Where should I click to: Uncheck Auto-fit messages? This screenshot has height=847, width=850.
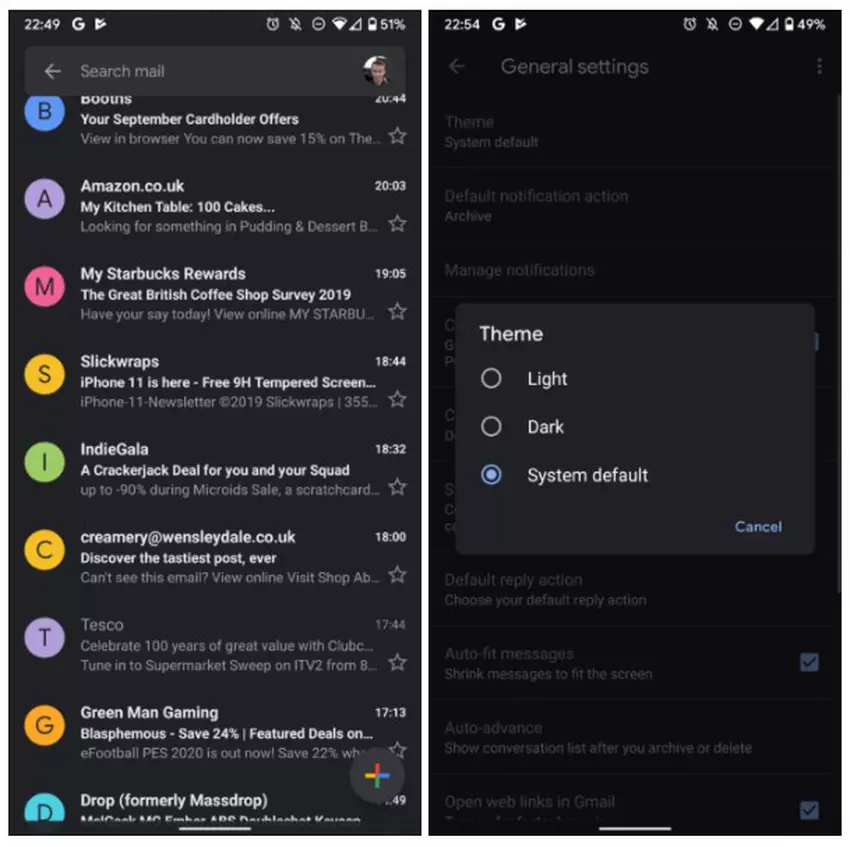point(809,662)
